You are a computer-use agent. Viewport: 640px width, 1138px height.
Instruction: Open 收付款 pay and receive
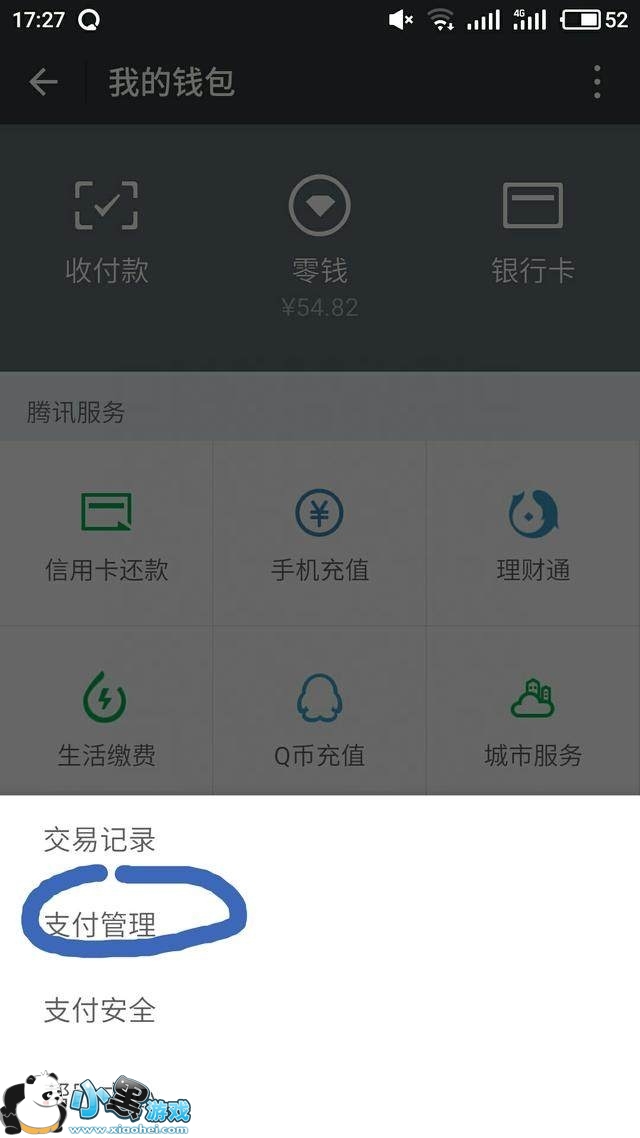click(x=107, y=232)
